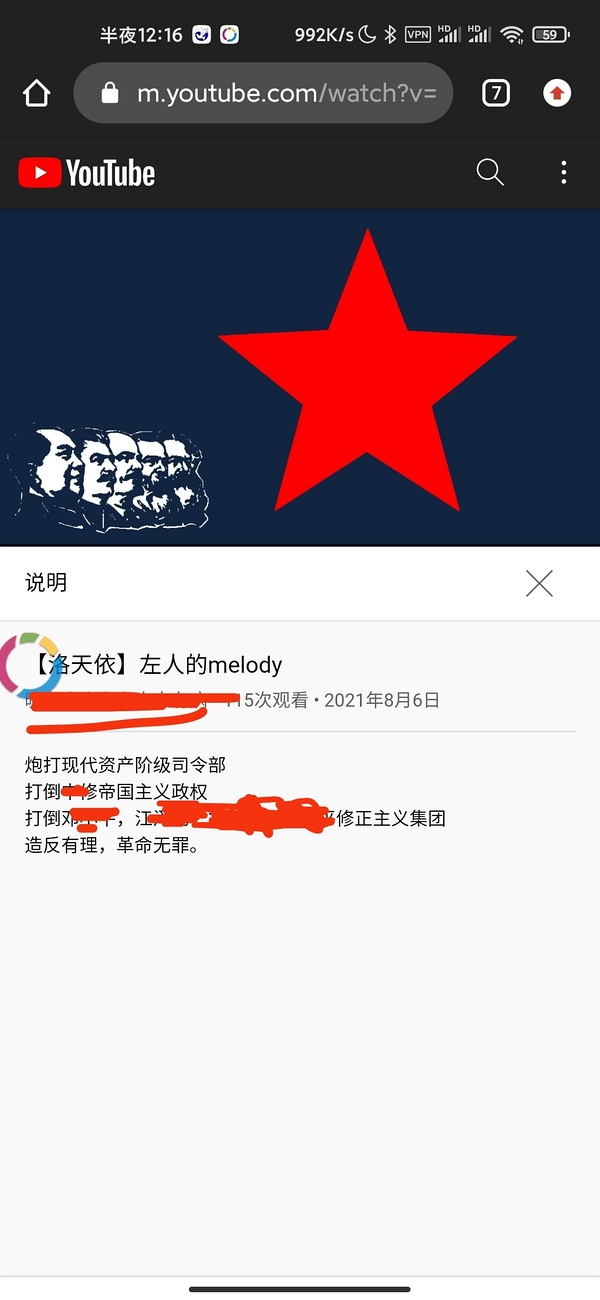Screen dimensions: 600x1300
Task: Open the tab switcher showing 7 tabs
Action: [x=495, y=94]
